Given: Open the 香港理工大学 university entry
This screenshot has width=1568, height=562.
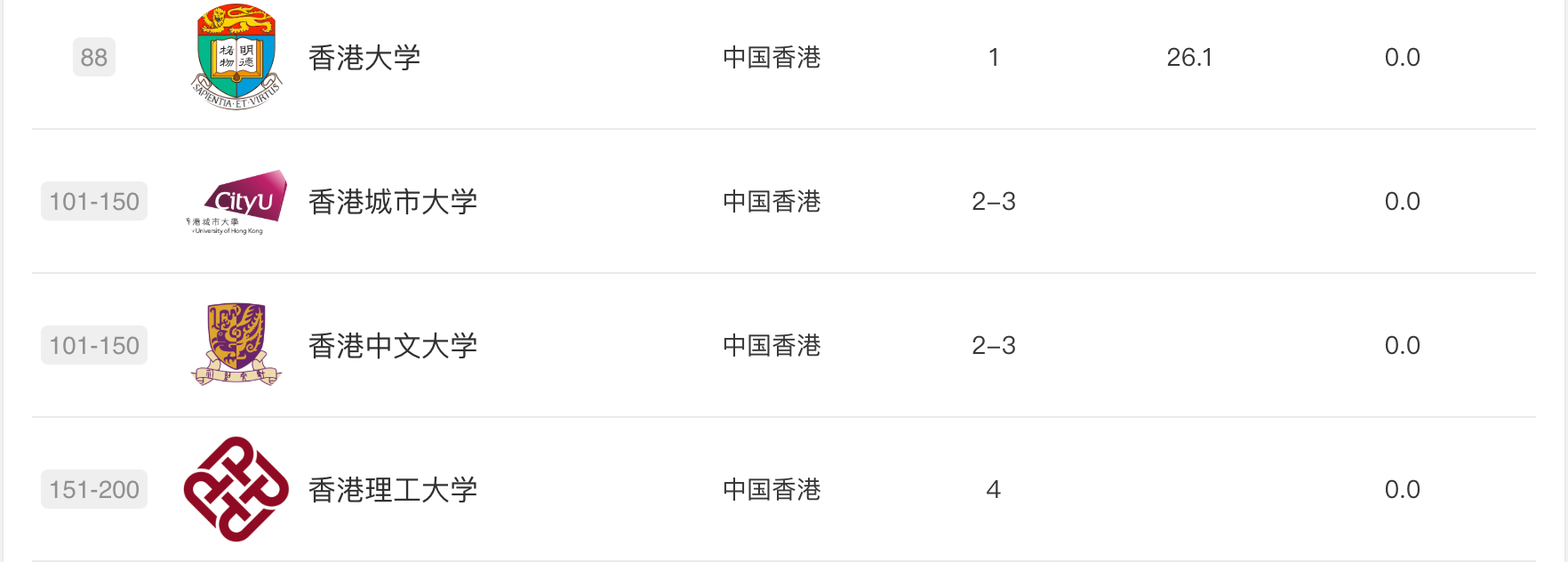Looking at the screenshot, I should [x=392, y=490].
